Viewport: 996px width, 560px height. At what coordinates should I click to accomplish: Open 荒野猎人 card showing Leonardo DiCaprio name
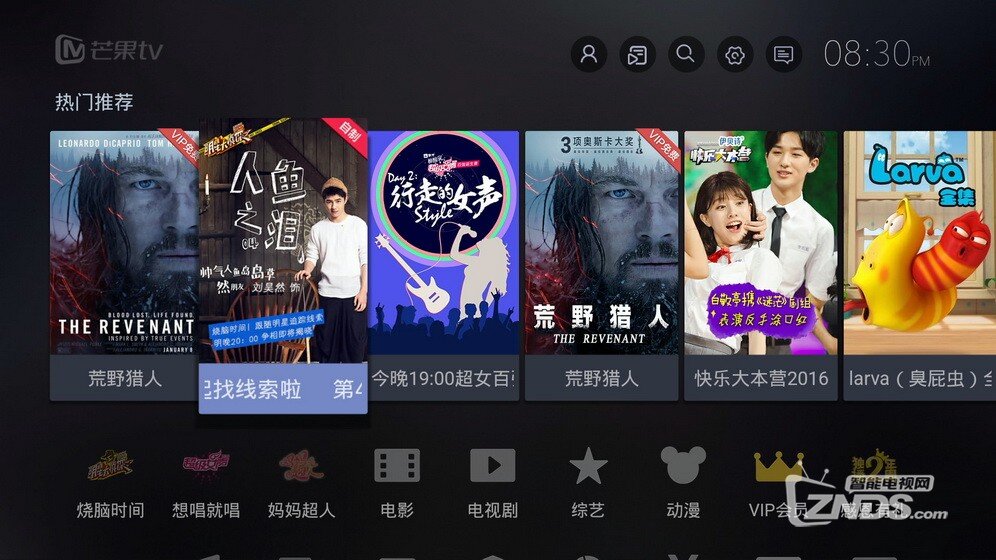coord(125,265)
